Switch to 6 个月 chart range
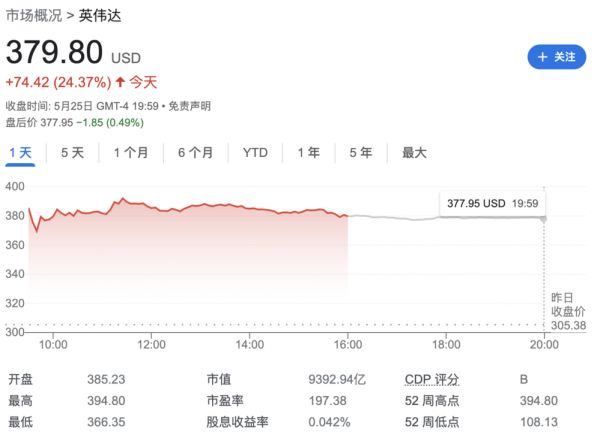 coord(195,153)
